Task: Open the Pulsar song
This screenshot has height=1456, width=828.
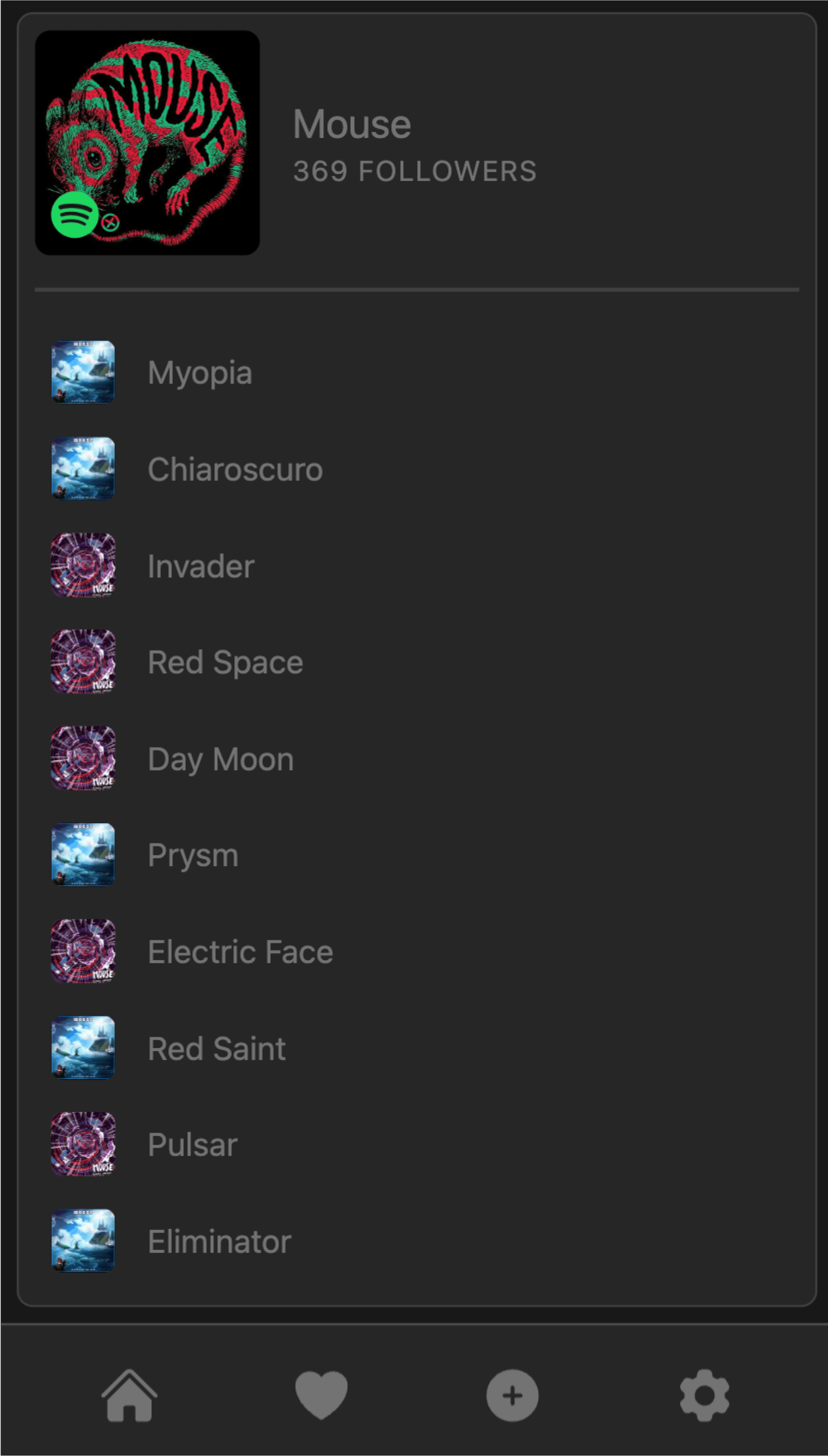Action: [192, 1144]
